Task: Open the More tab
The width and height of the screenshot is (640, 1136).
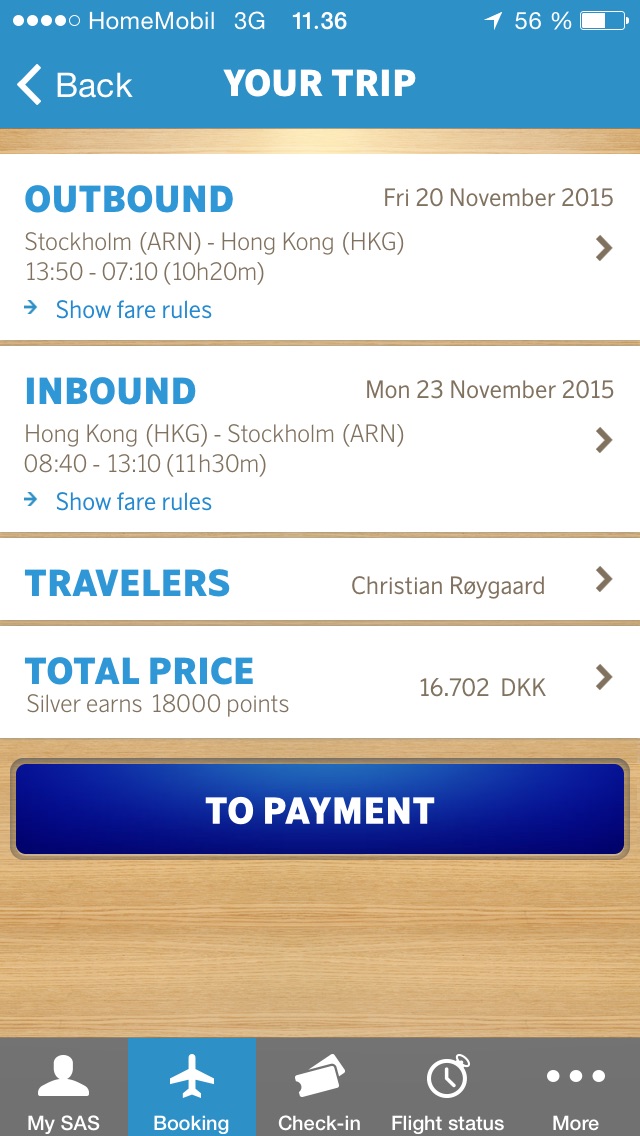Action: pos(576,1090)
